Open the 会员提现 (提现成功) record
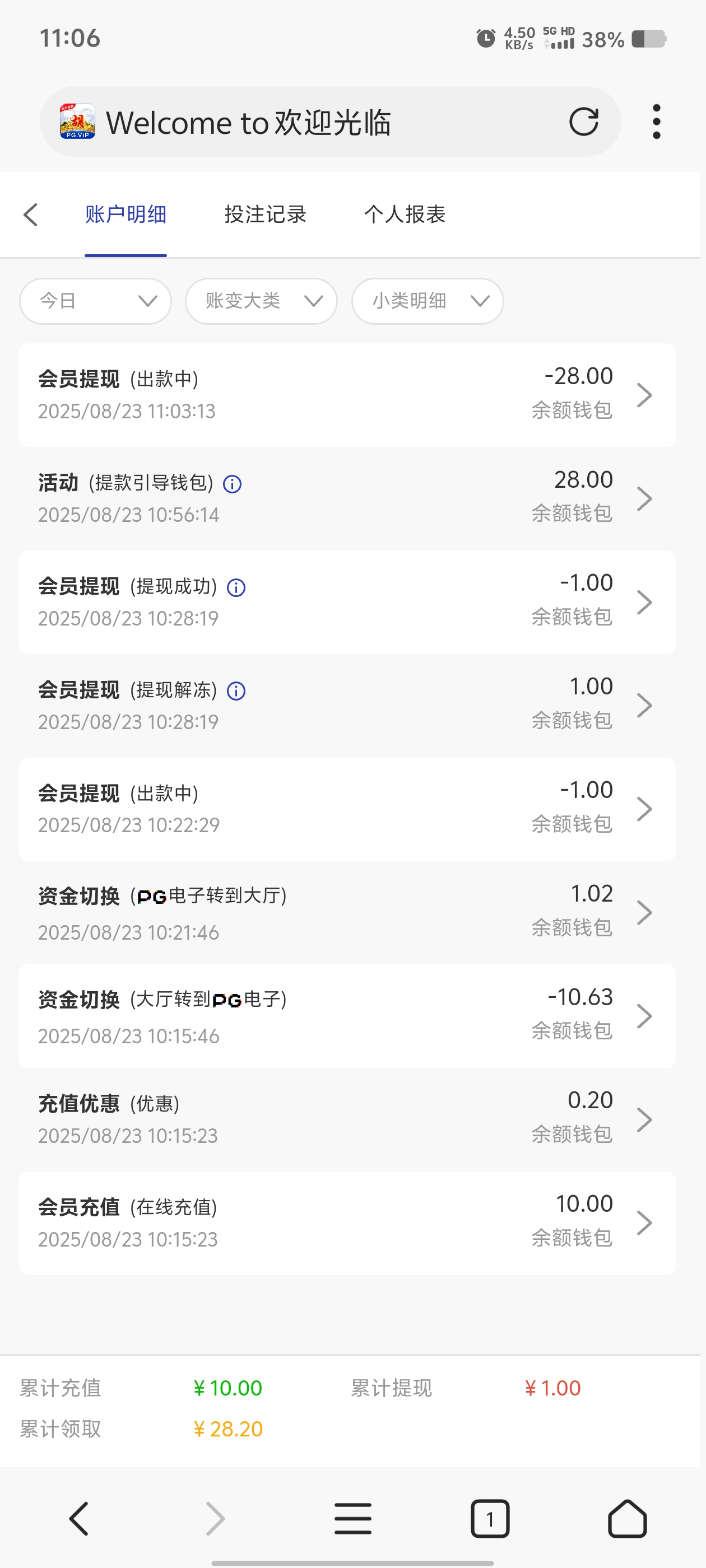 tap(347, 601)
